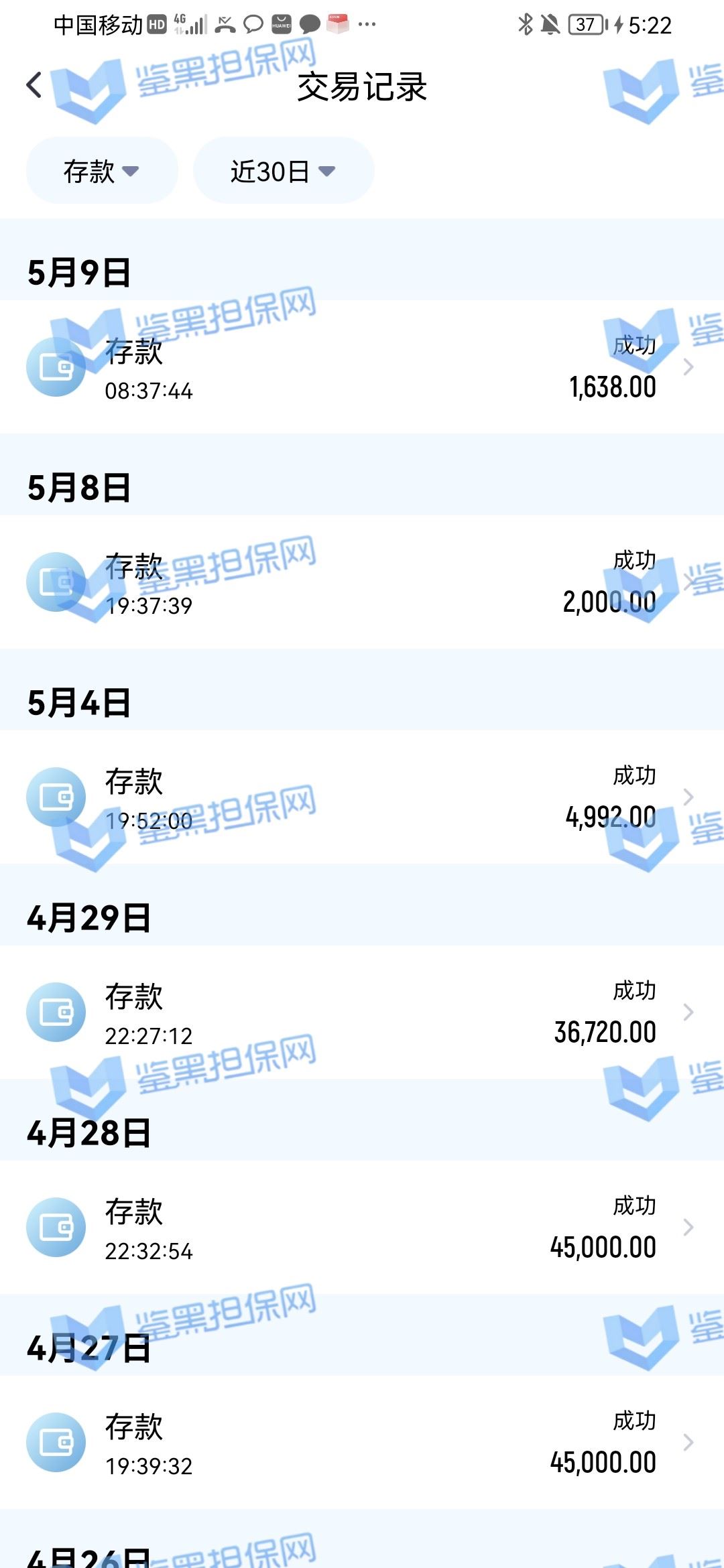The height and width of the screenshot is (1568, 724).
Task: Go back from the 交易记录 page
Action: [34, 85]
